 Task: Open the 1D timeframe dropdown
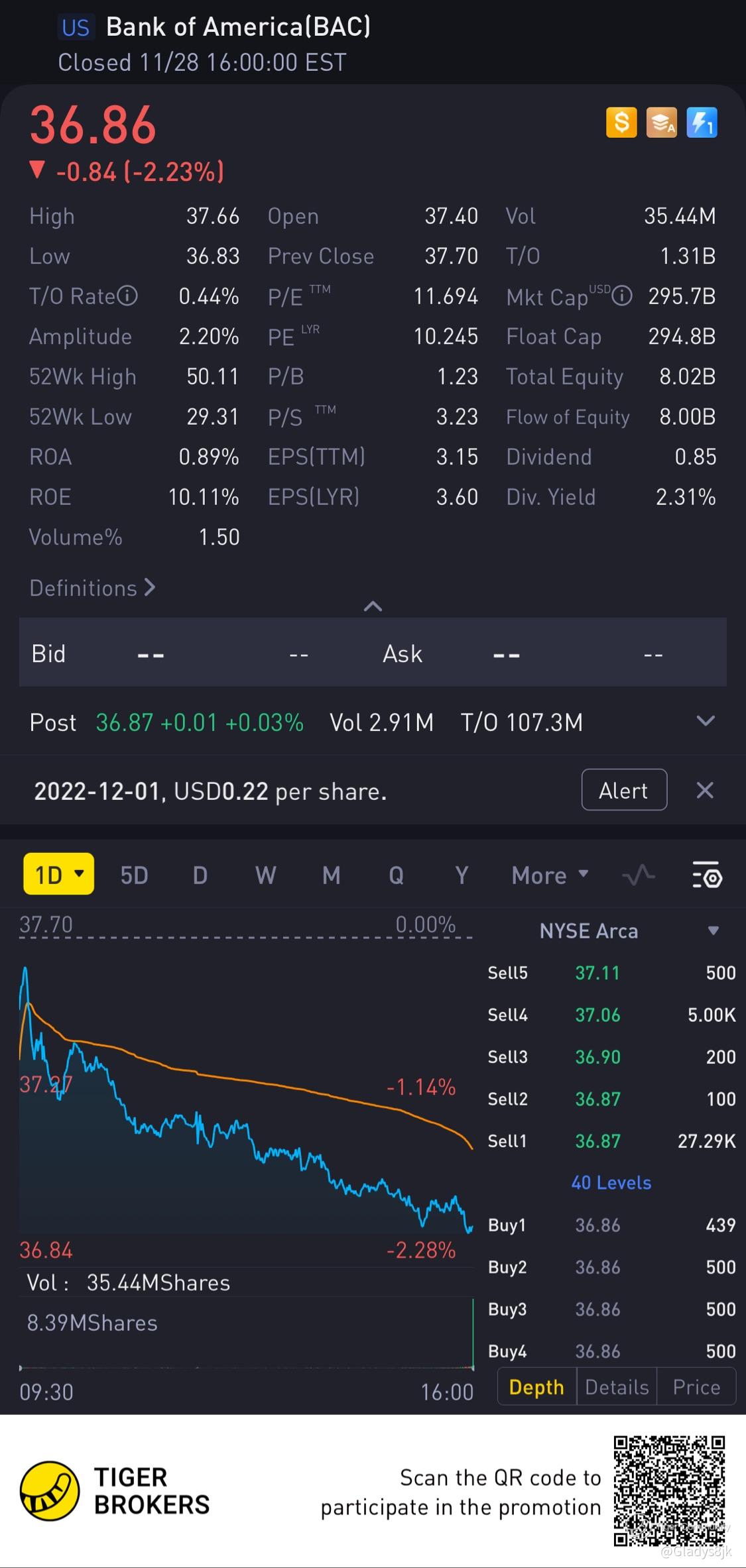click(x=58, y=874)
